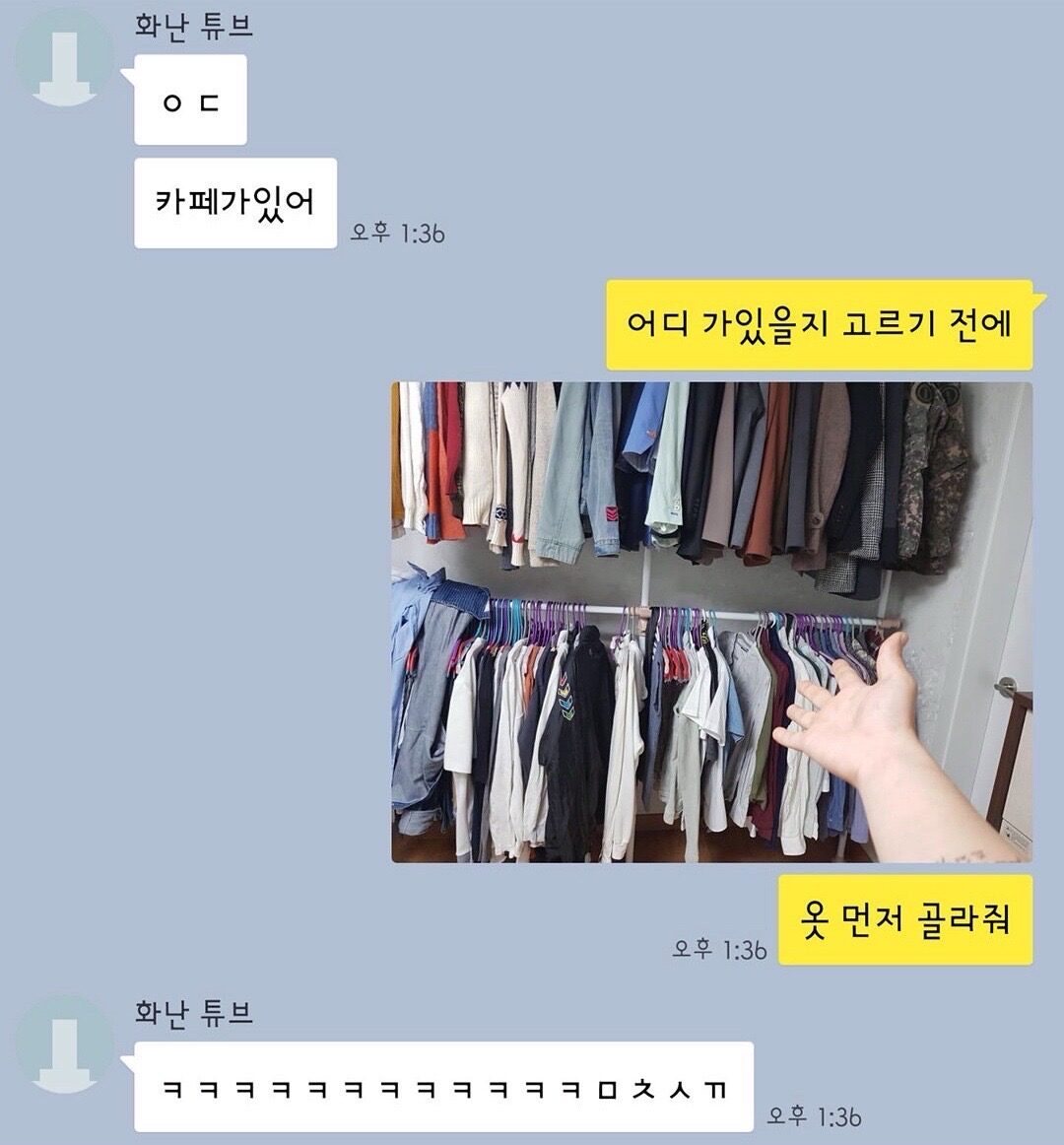Open the closet photo in the chat
The width and height of the screenshot is (1064, 1145).
coord(711,622)
